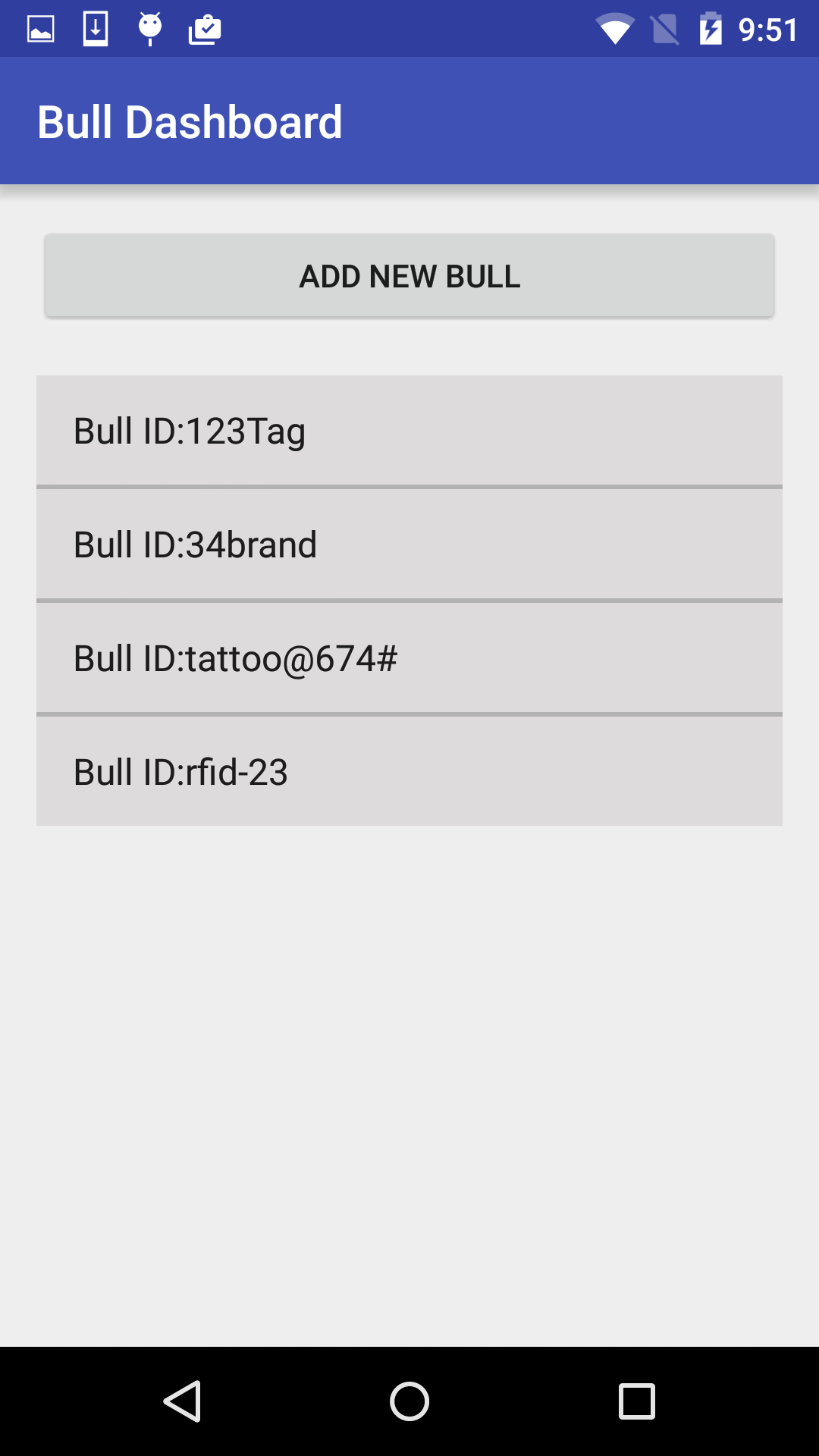
Task: View details for bull rfid-23
Action: coord(409,772)
